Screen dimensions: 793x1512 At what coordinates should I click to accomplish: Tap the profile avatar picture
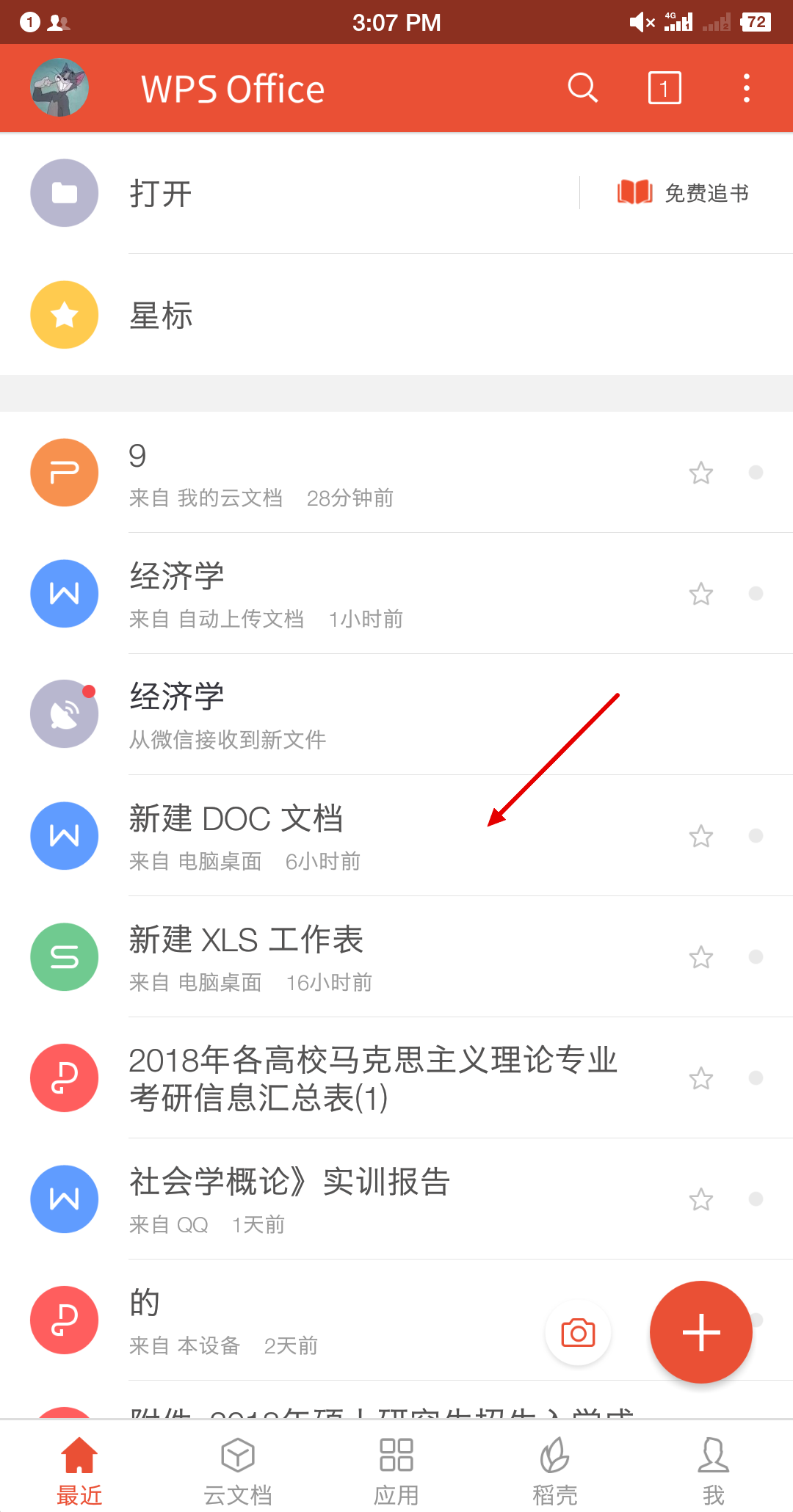(59, 88)
